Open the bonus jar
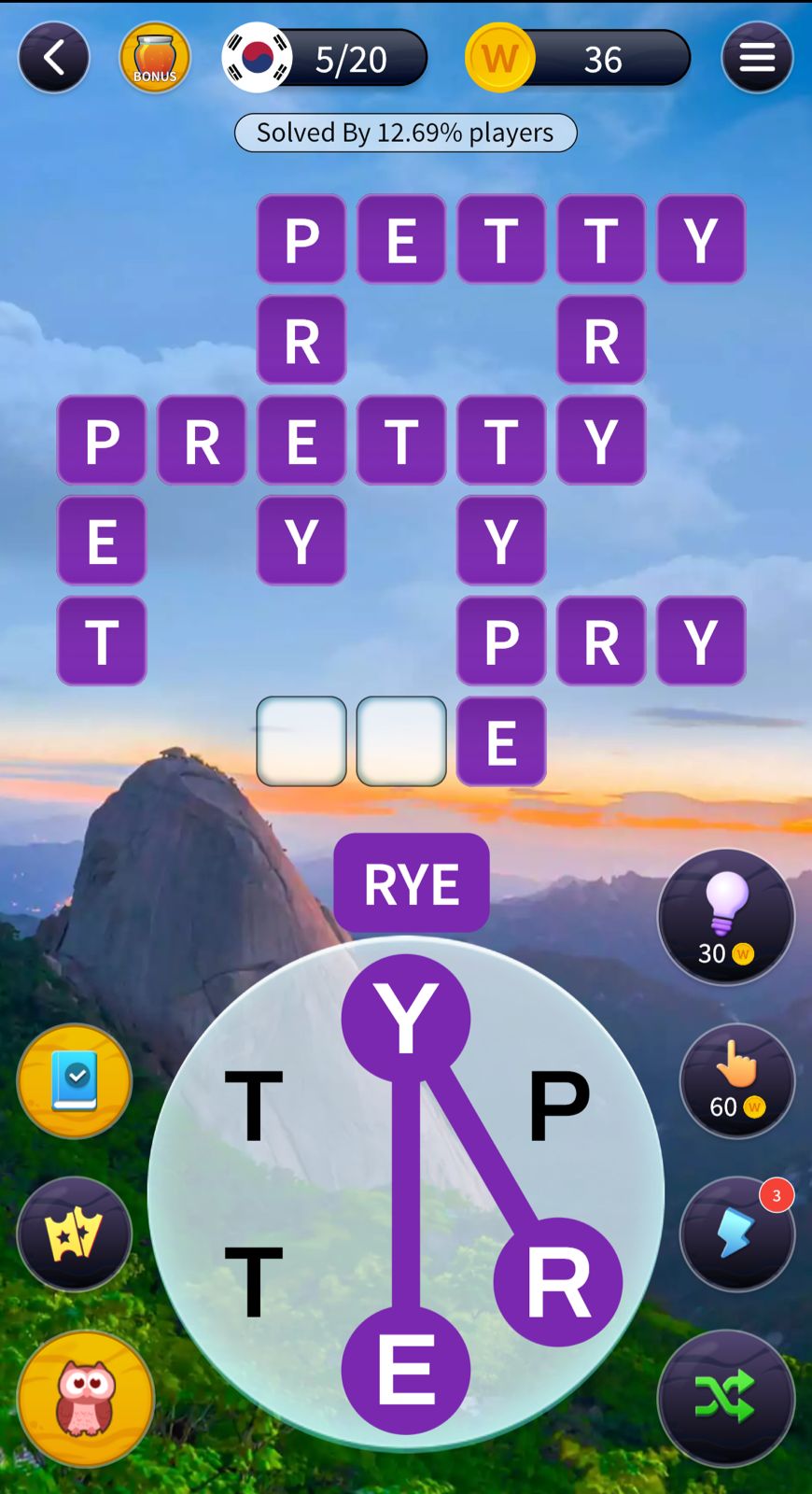This screenshot has width=812, height=1494. click(x=155, y=58)
